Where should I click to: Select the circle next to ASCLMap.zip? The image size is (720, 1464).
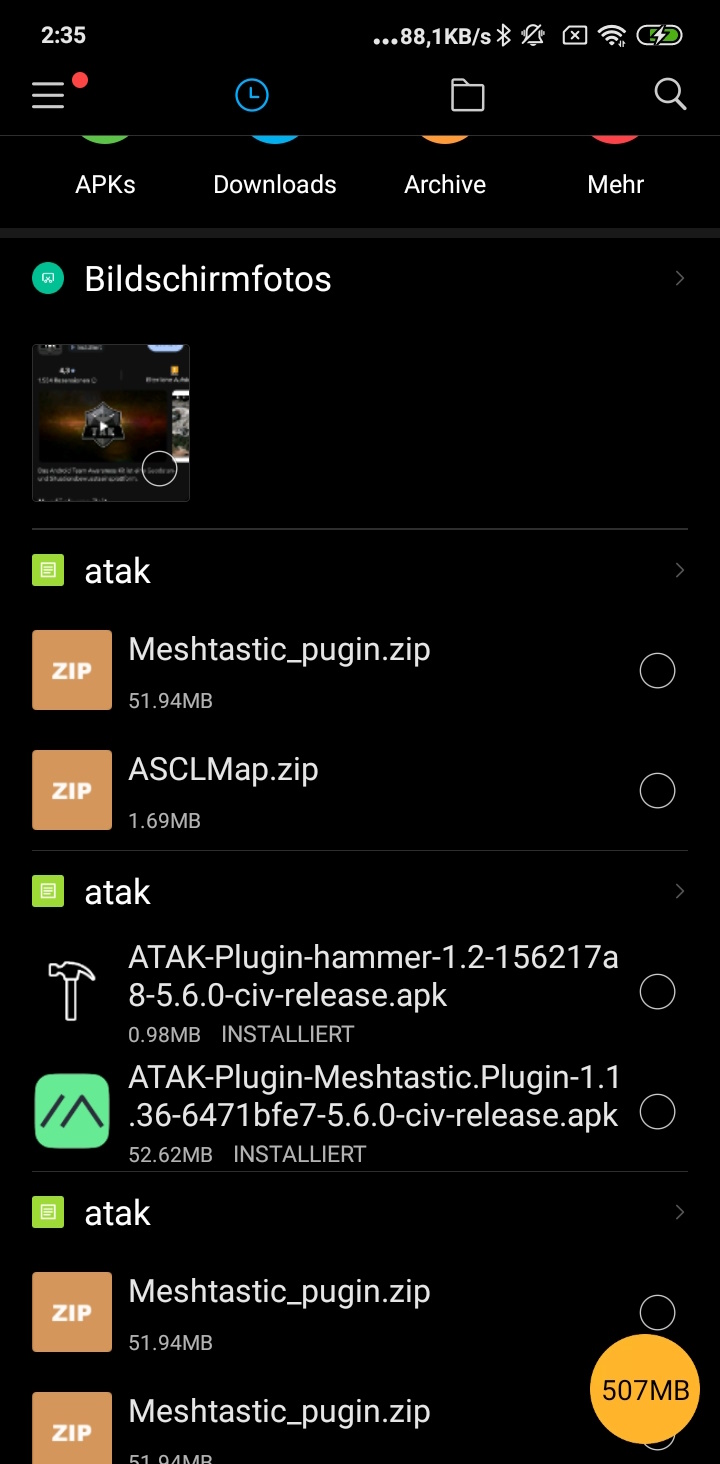(657, 790)
